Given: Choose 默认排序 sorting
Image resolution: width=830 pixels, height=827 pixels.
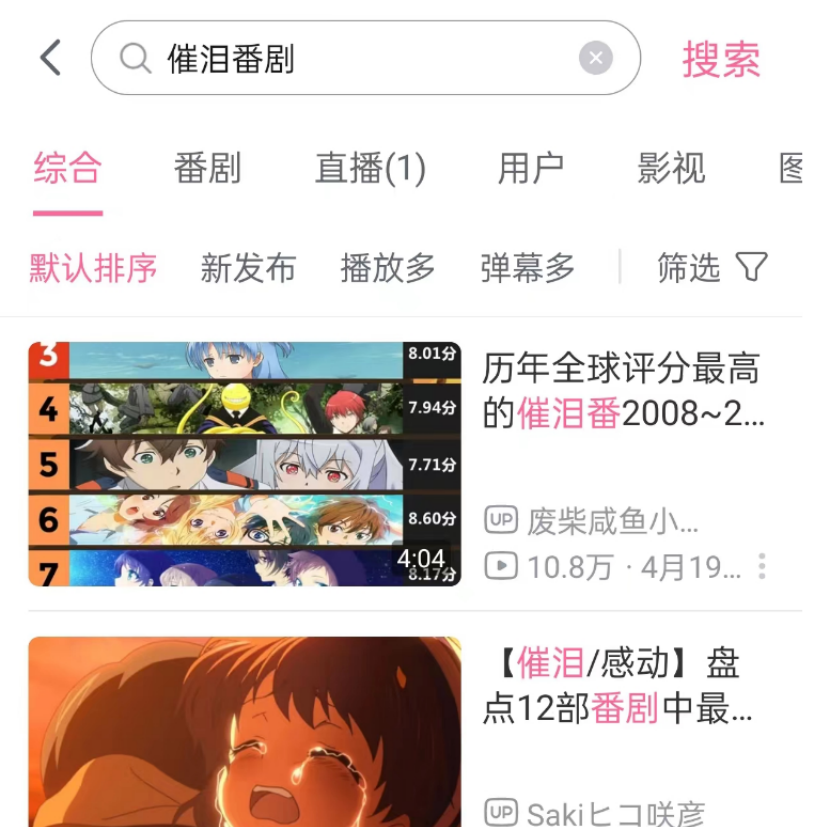Looking at the screenshot, I should point(93,267).
